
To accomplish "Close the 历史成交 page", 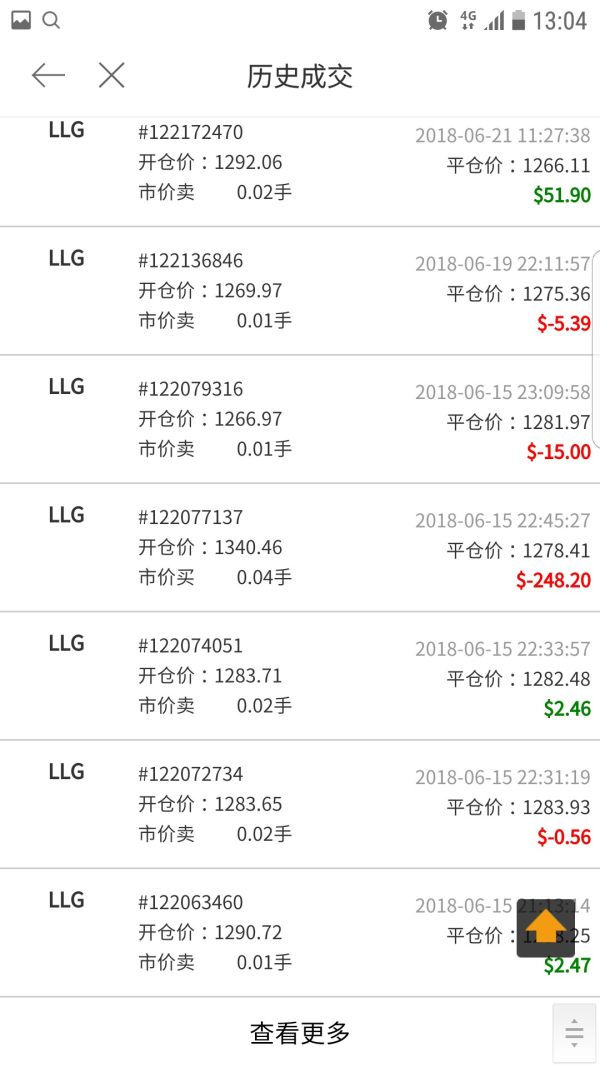I will pos(112,75).
